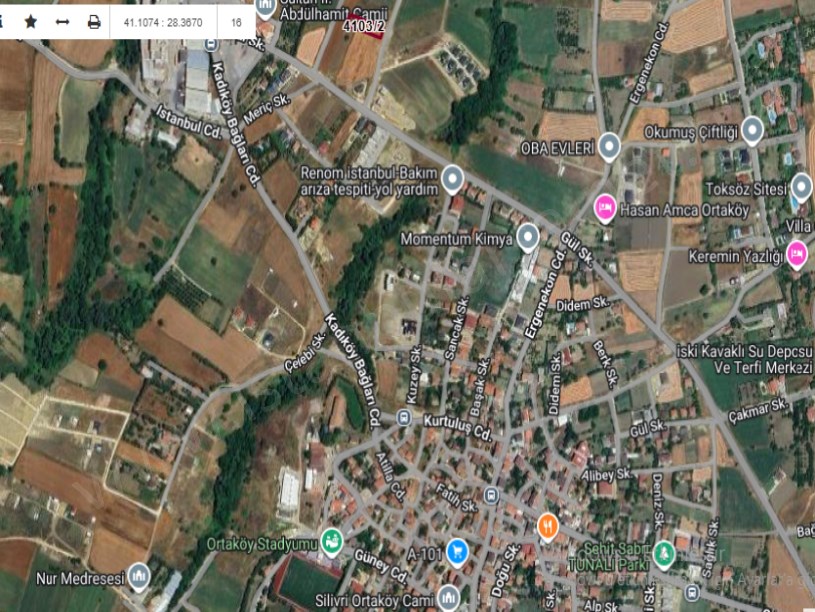Tap the orange restaurant marker
815x612 pixels.
[547, 526]
